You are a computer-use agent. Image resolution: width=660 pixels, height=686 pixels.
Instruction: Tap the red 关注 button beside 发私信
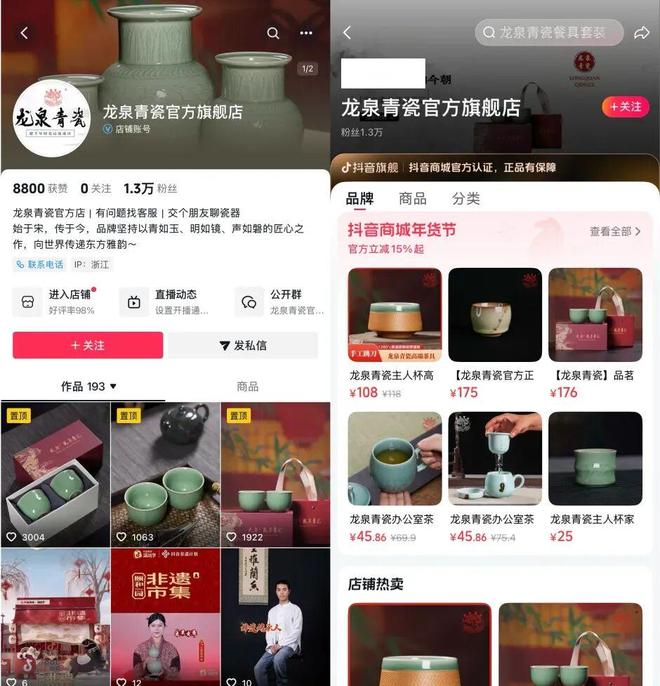pyautogui.click(x=87, y=345)
